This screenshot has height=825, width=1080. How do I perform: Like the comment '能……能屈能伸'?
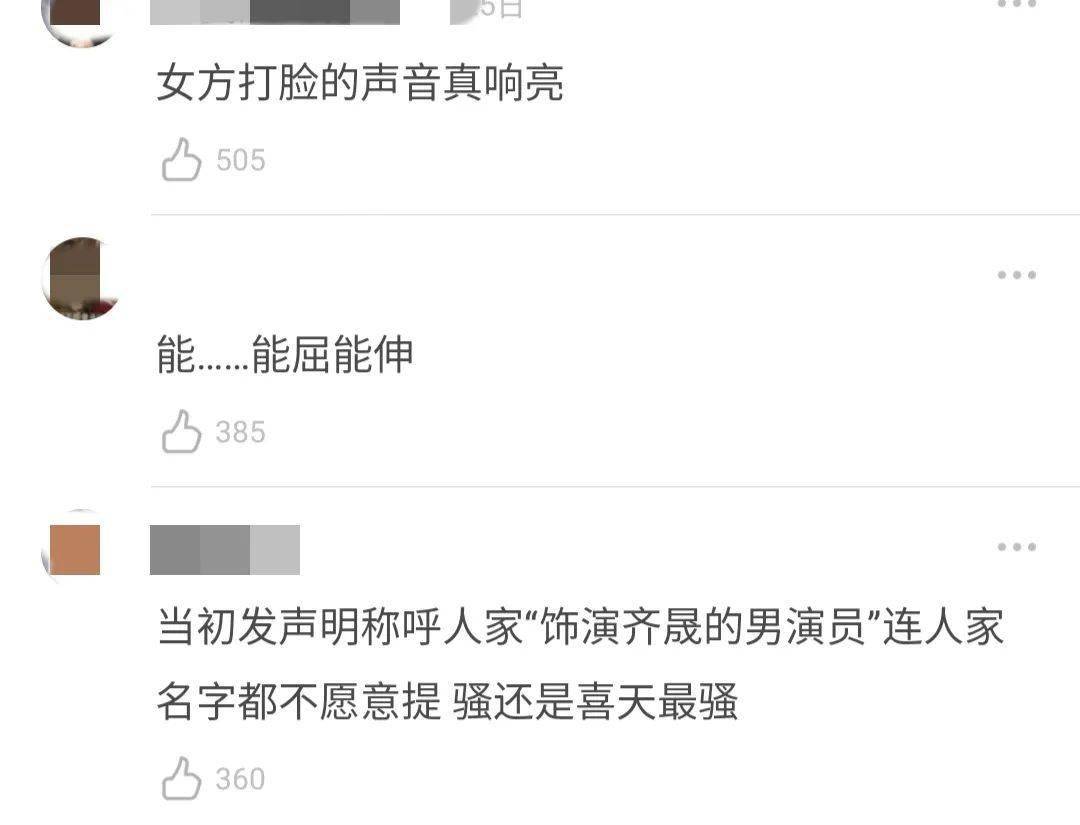coord(182,432)
